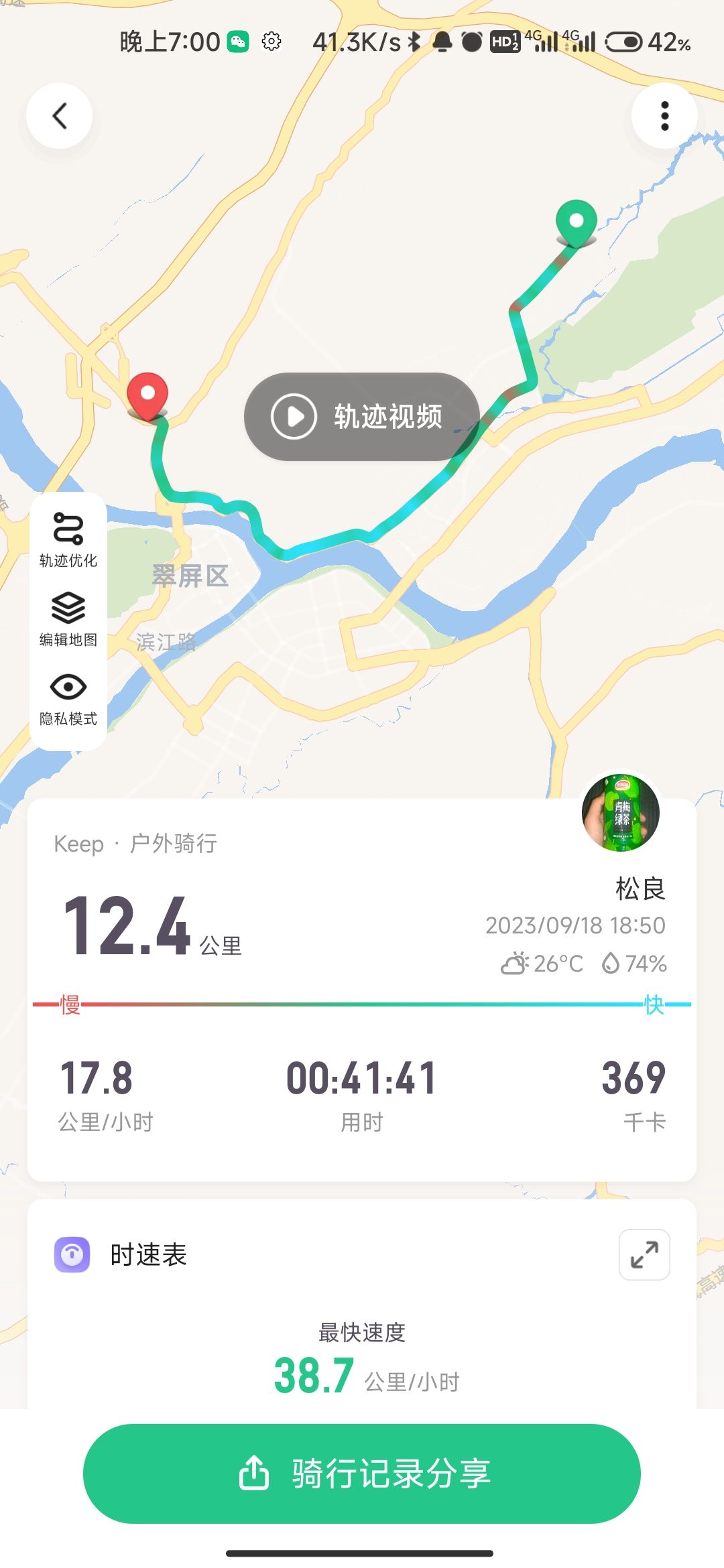
Task: Go back using the top-left arrow
Action: [59, 116]
